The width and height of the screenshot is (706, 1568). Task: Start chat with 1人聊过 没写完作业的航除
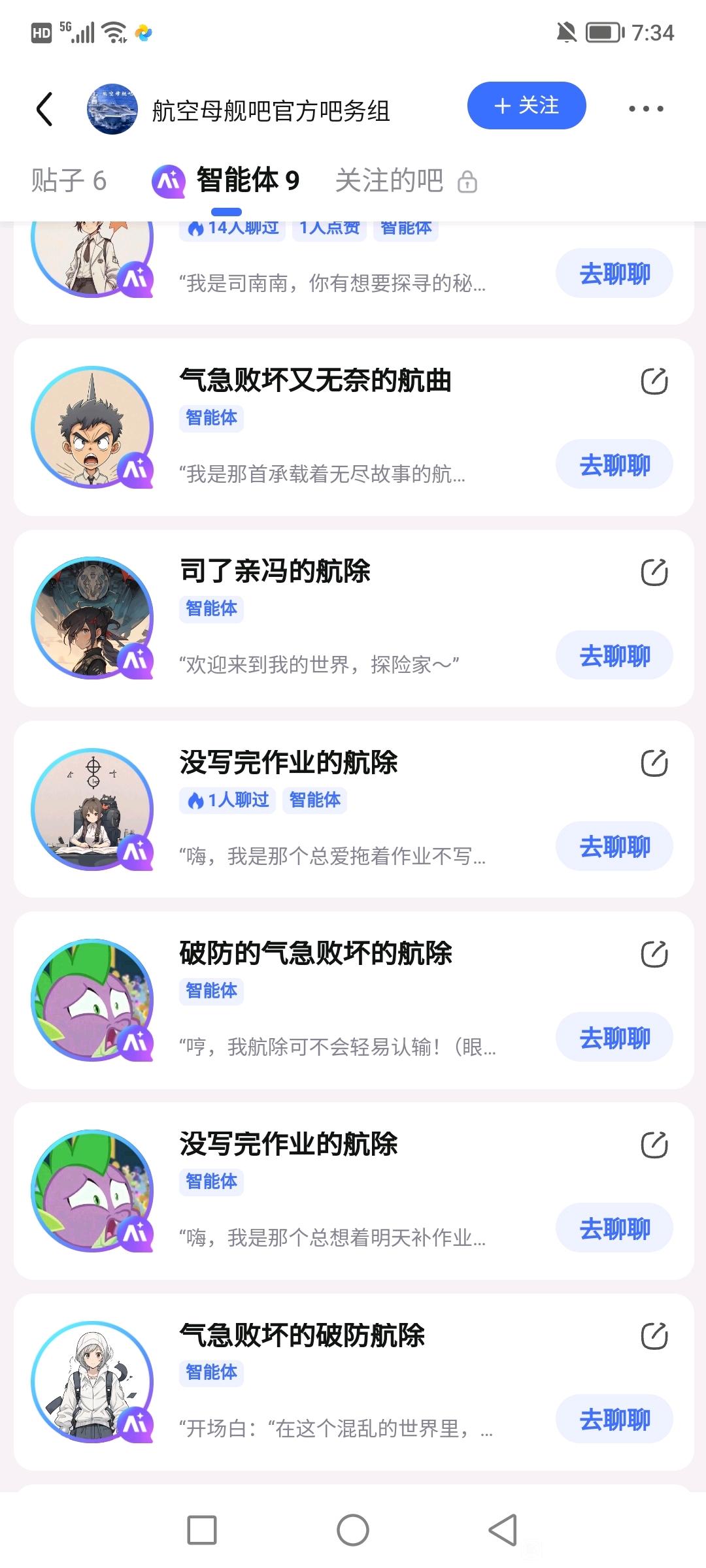pyautogui.click(x=614, y=847)
